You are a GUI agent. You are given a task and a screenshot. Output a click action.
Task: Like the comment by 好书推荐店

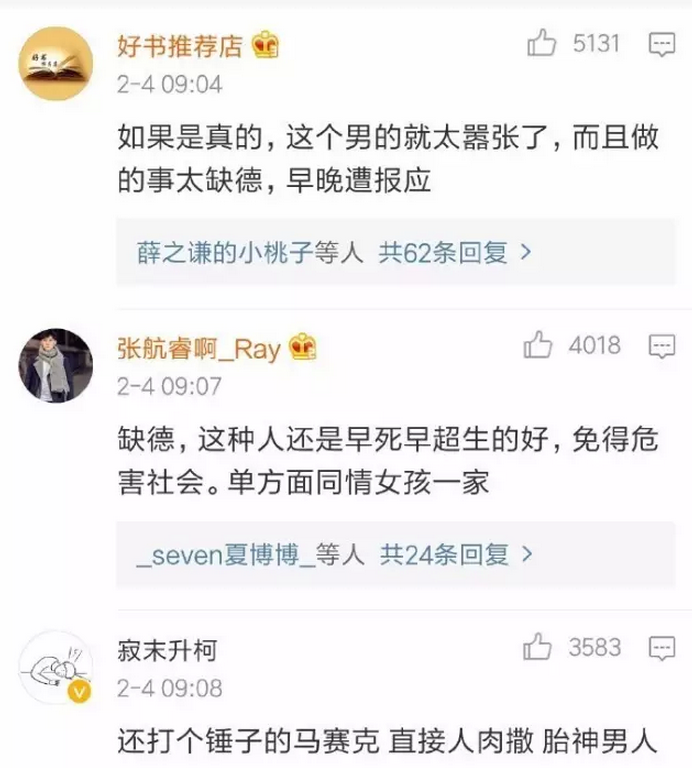(541, 44)
